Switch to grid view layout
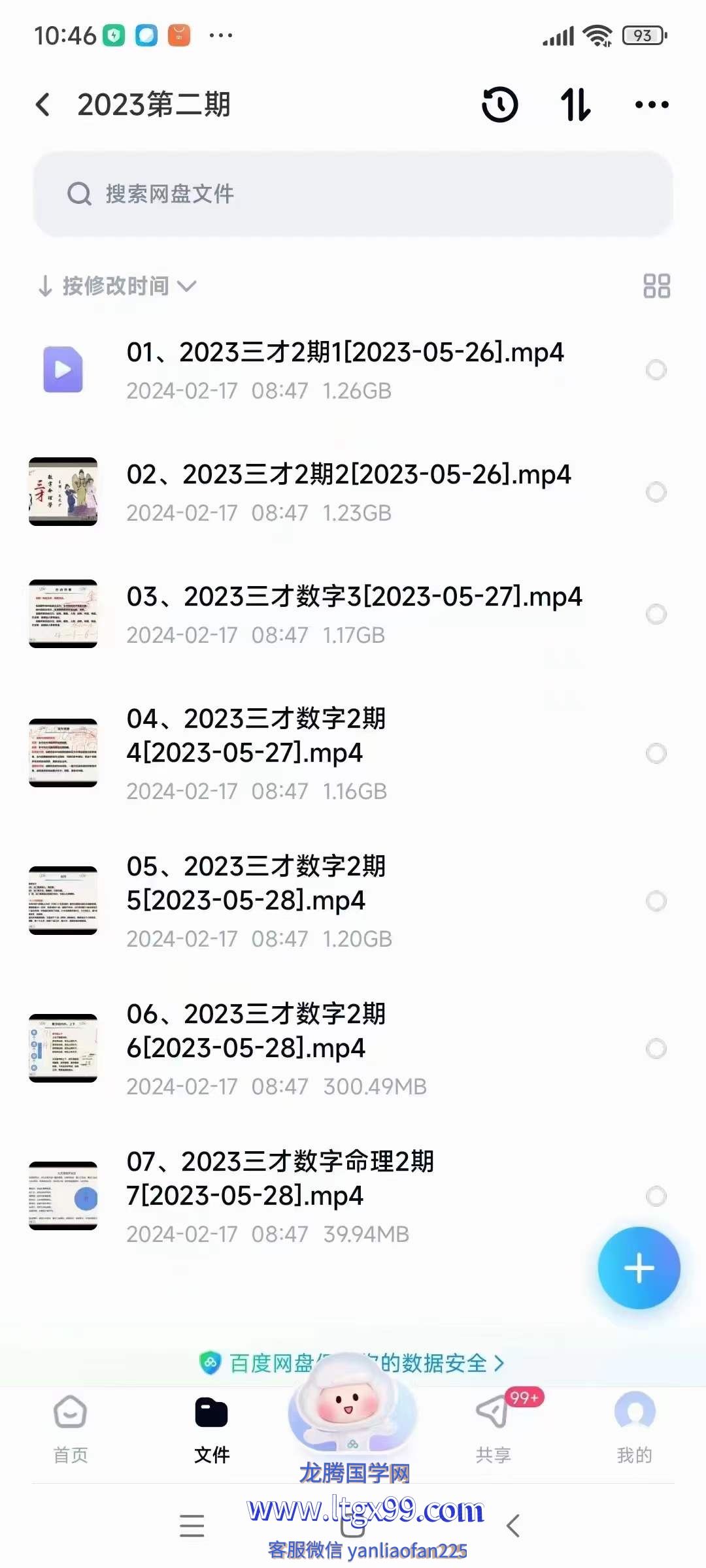The image size is (706, 1568). pos(656,286)
